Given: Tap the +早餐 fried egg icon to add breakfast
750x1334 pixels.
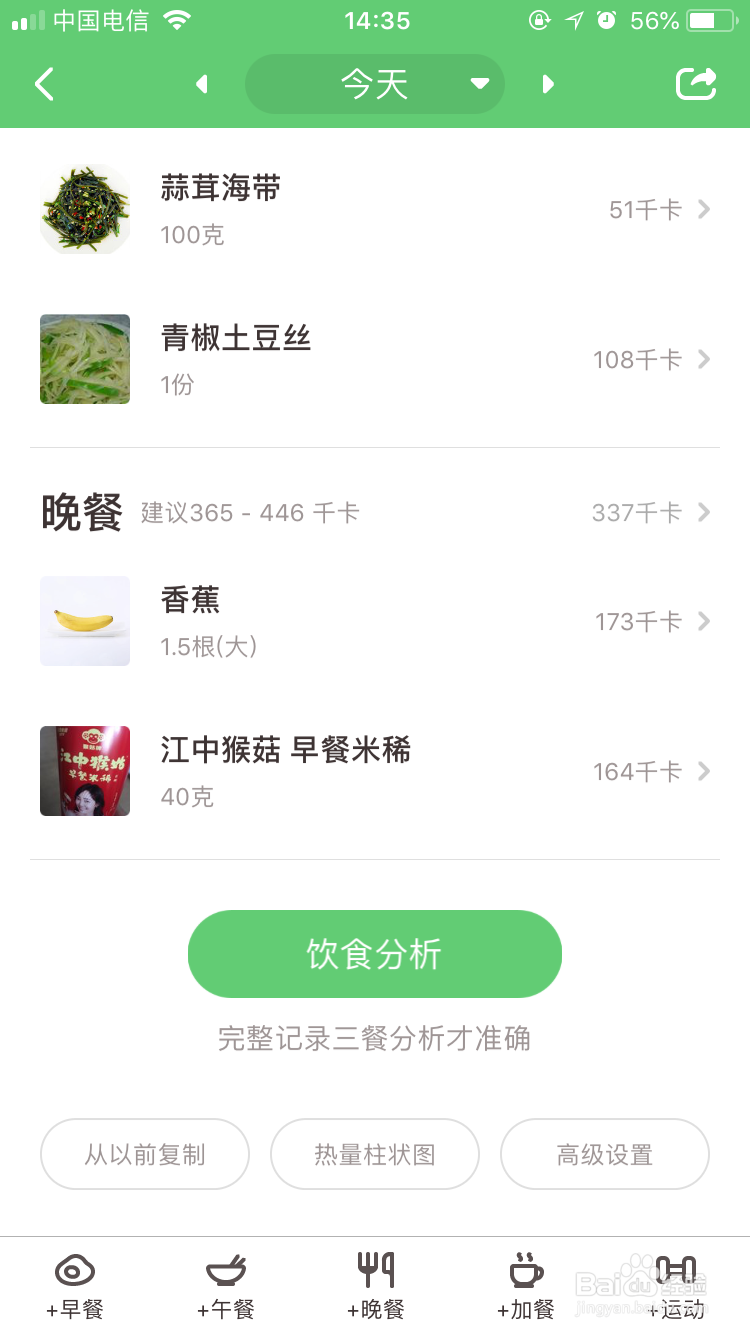Looking at the screenshot, I should [x=75, y=1270].
